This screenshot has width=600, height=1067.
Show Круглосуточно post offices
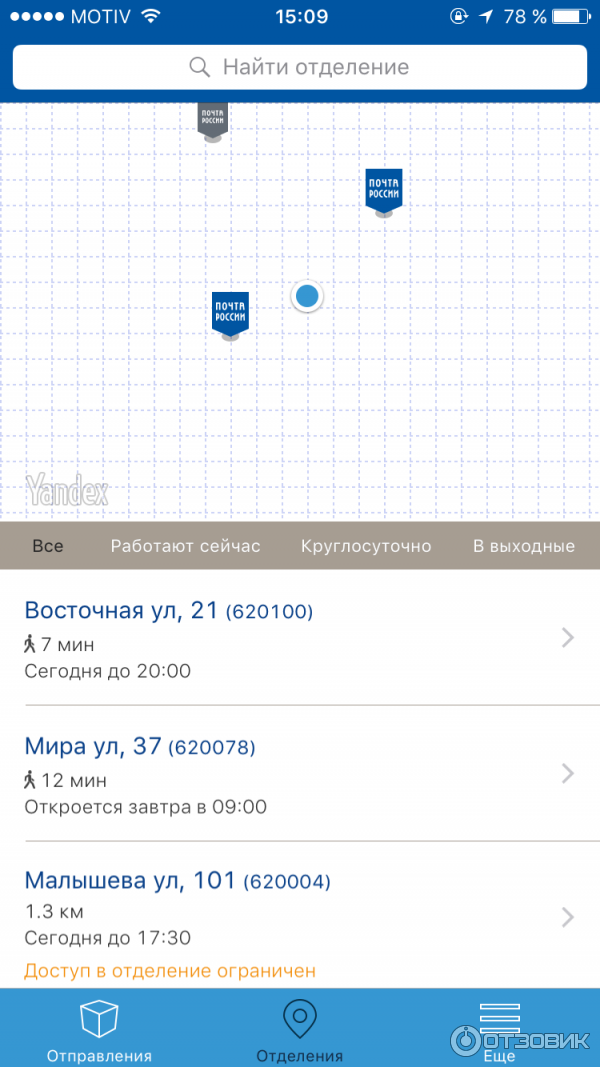pyautogui.click(x=366, y=546)
